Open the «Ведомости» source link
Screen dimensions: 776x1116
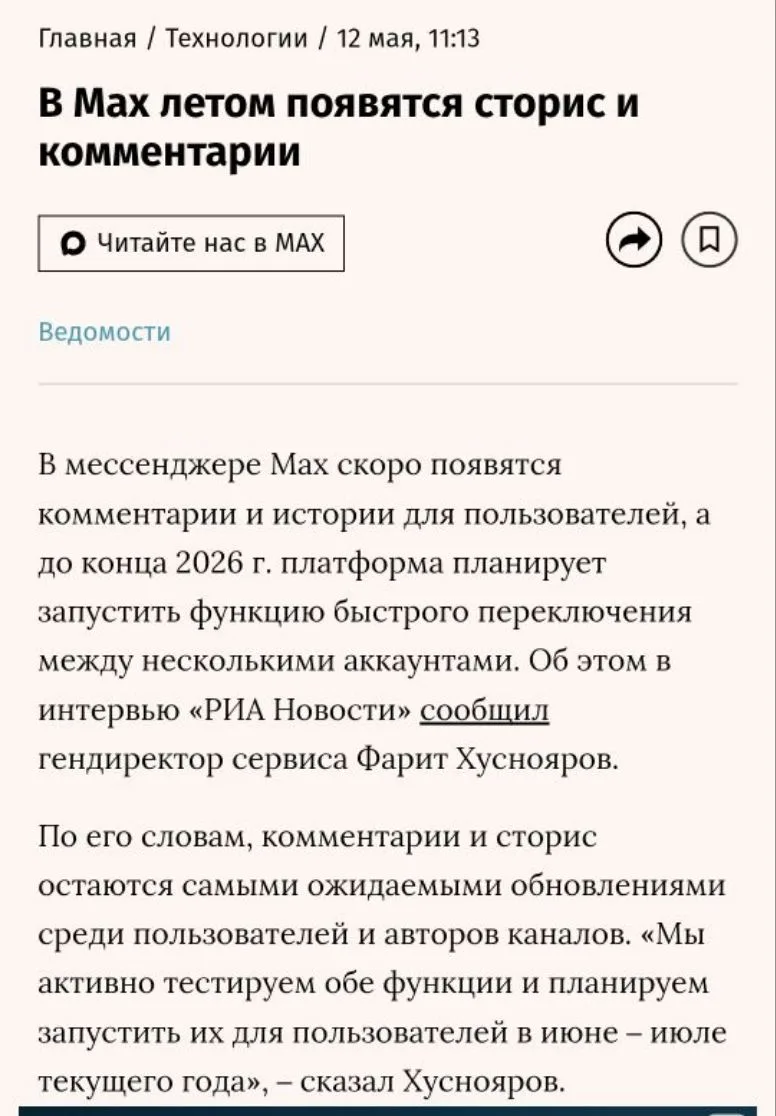click(105, 332)
